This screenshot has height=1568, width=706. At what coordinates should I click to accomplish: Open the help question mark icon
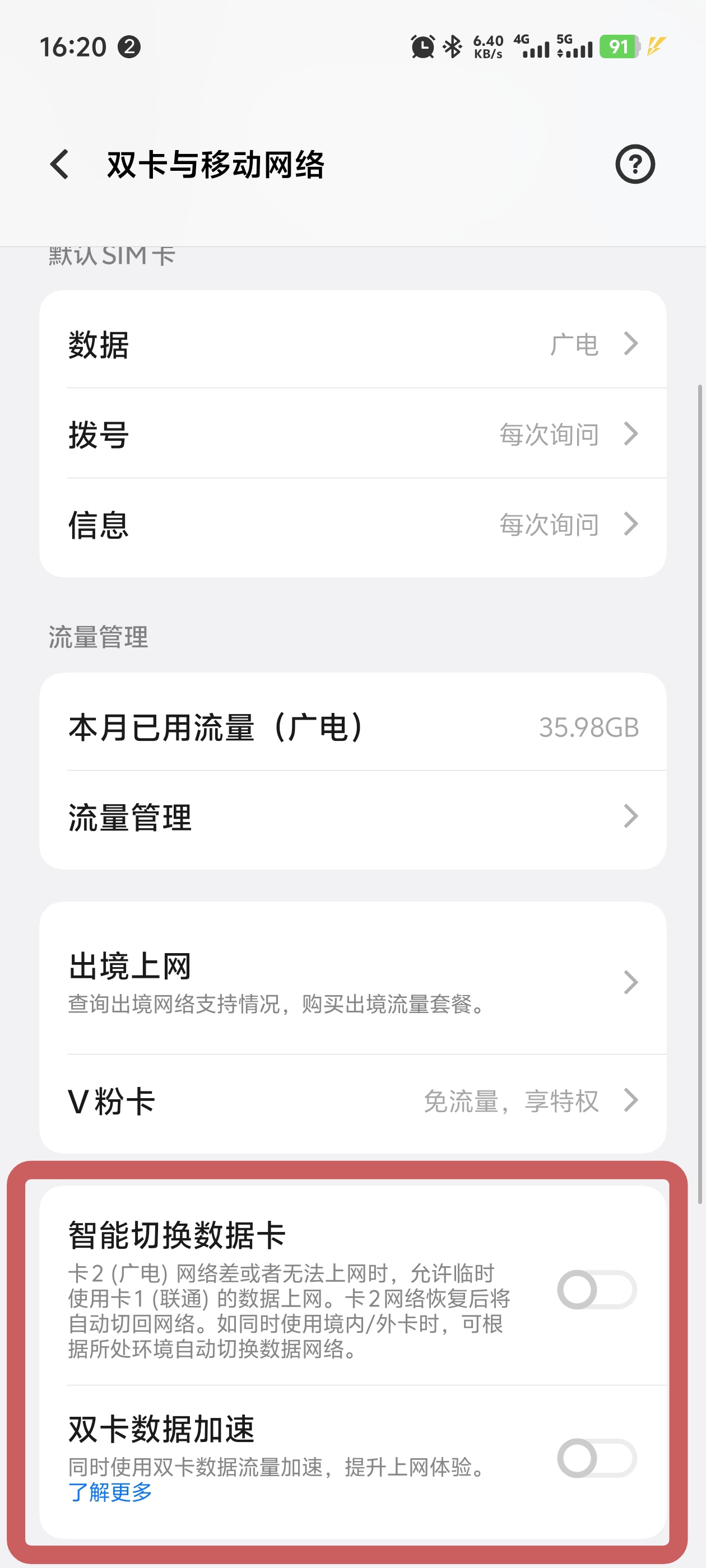click(x=635, y=164)
